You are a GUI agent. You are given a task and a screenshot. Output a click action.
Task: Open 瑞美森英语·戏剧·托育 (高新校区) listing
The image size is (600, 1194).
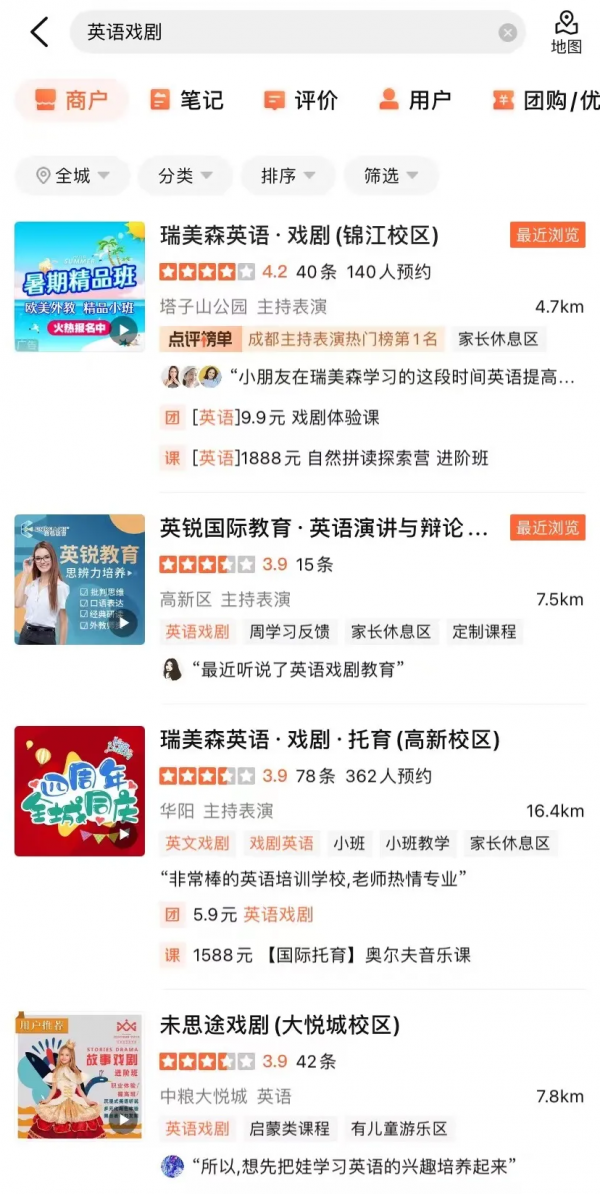pos(329,740)
